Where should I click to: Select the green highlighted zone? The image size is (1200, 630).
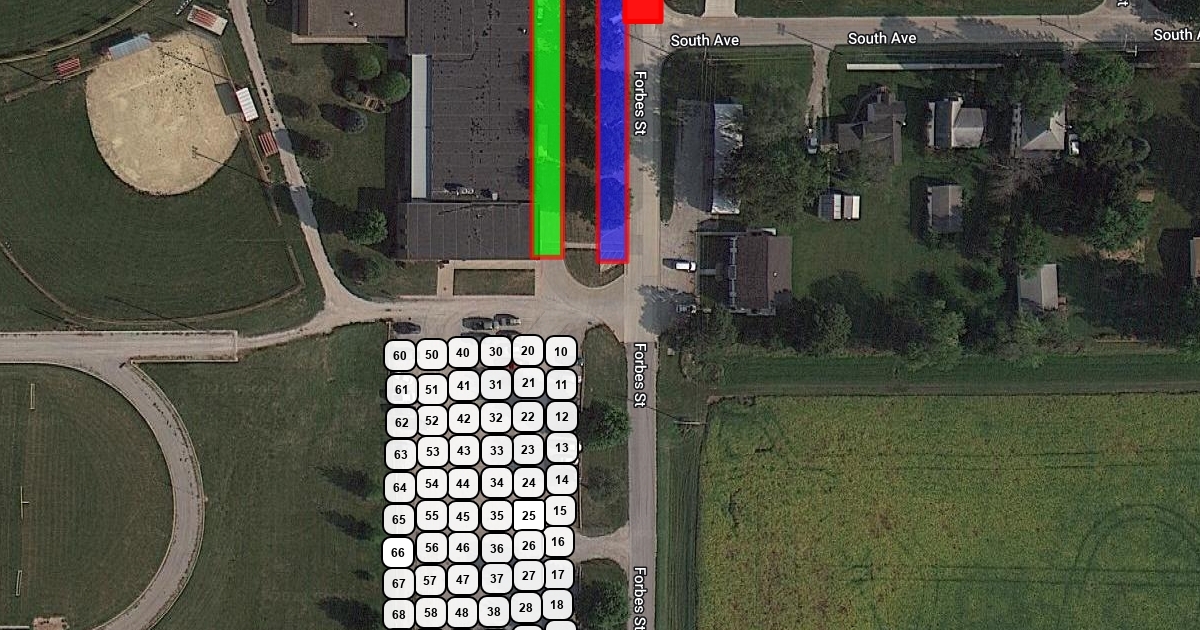point(548,128)
